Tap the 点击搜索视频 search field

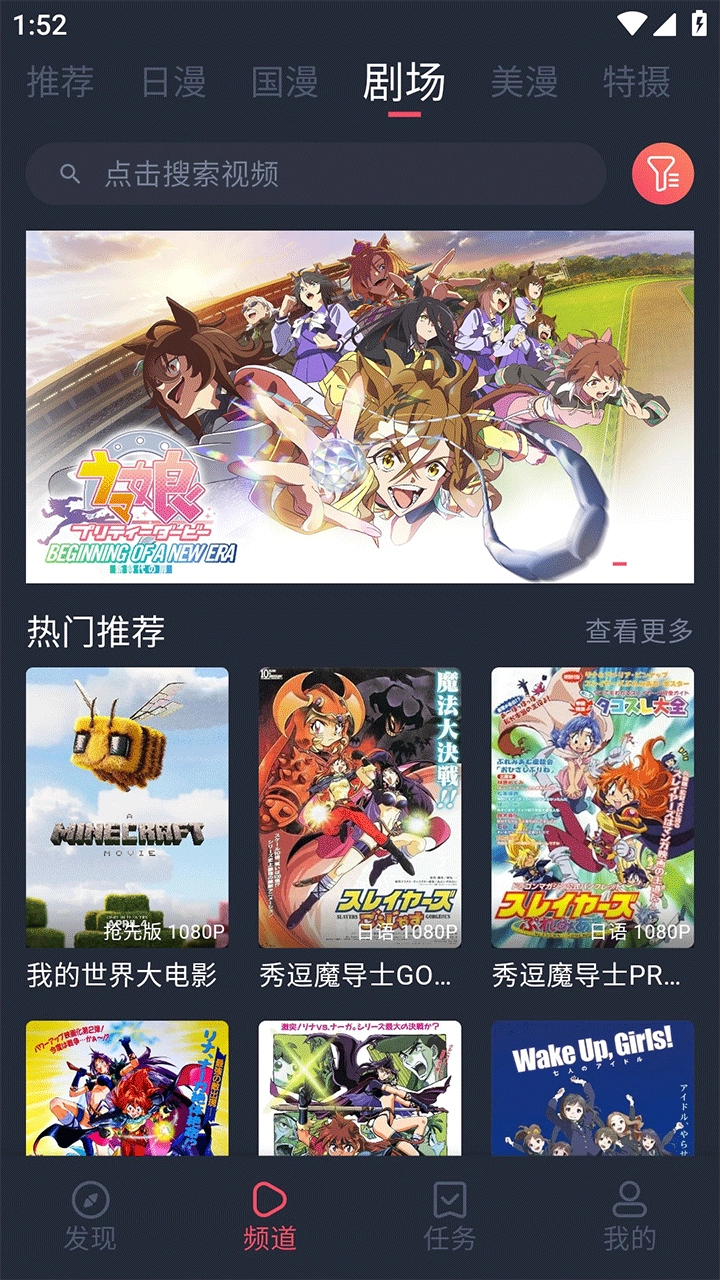316,174
